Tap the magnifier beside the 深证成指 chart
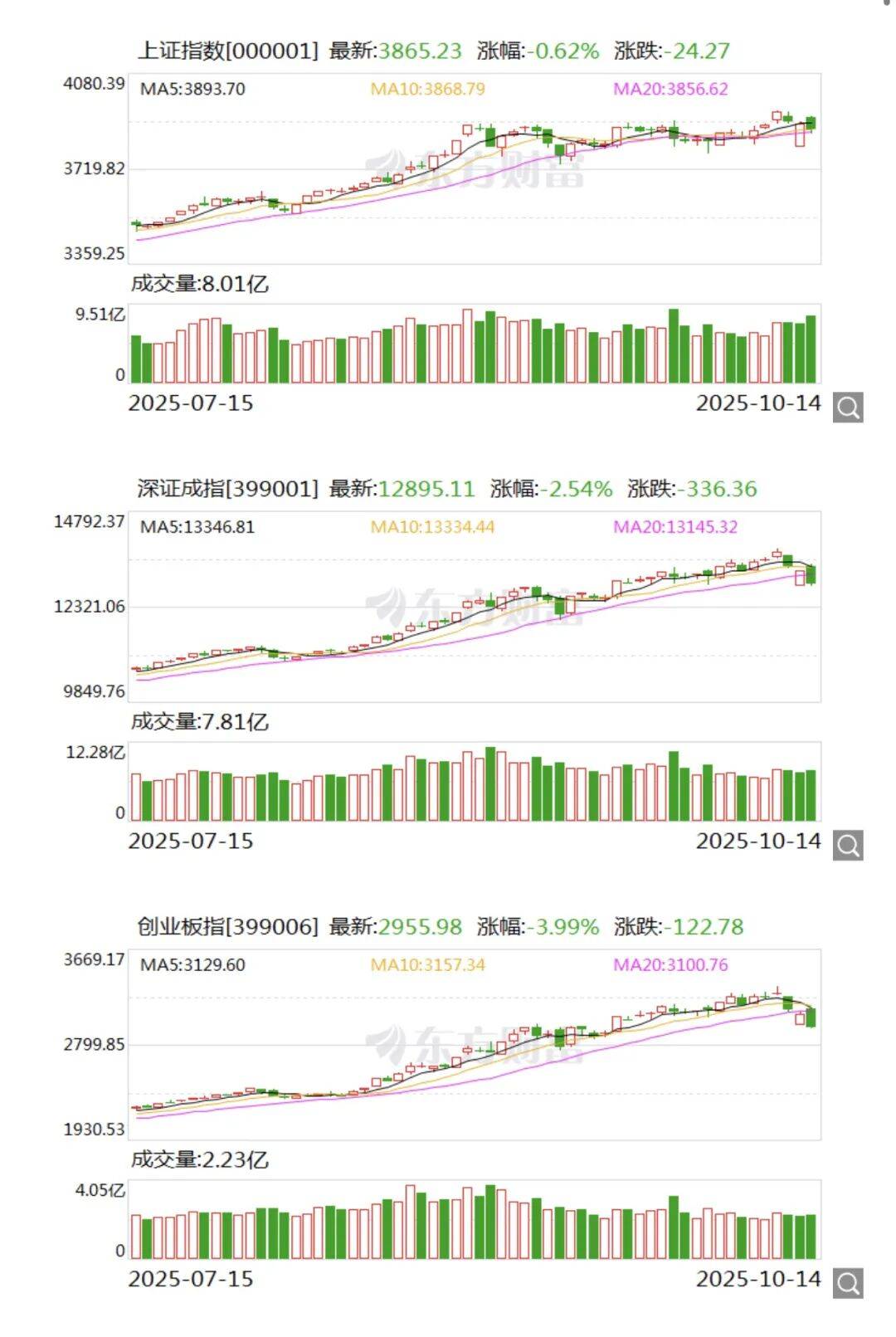Viewport: 896px width, 1337px height. tap(848, 845)
